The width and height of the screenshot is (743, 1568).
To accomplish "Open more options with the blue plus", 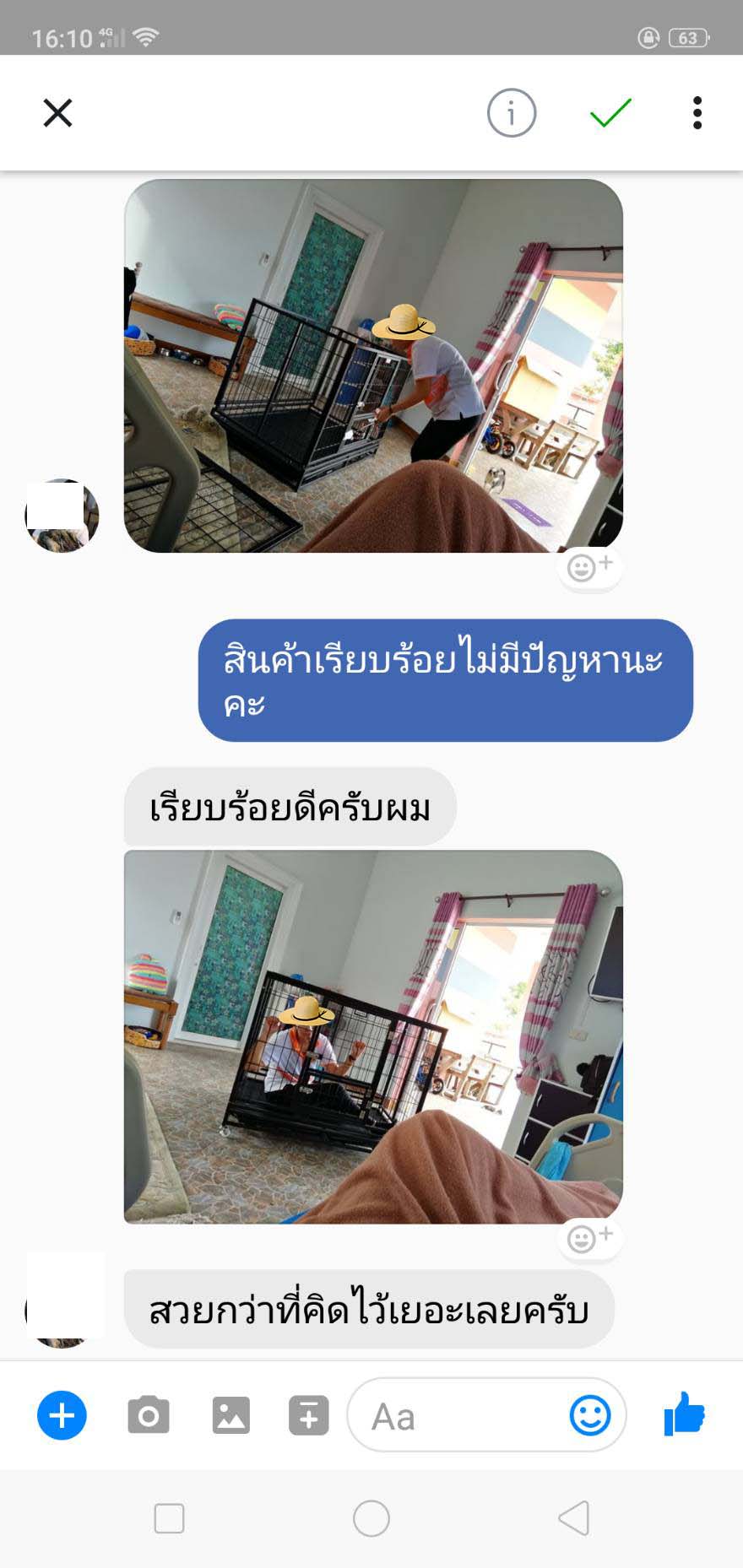I will click(62, 1415).
